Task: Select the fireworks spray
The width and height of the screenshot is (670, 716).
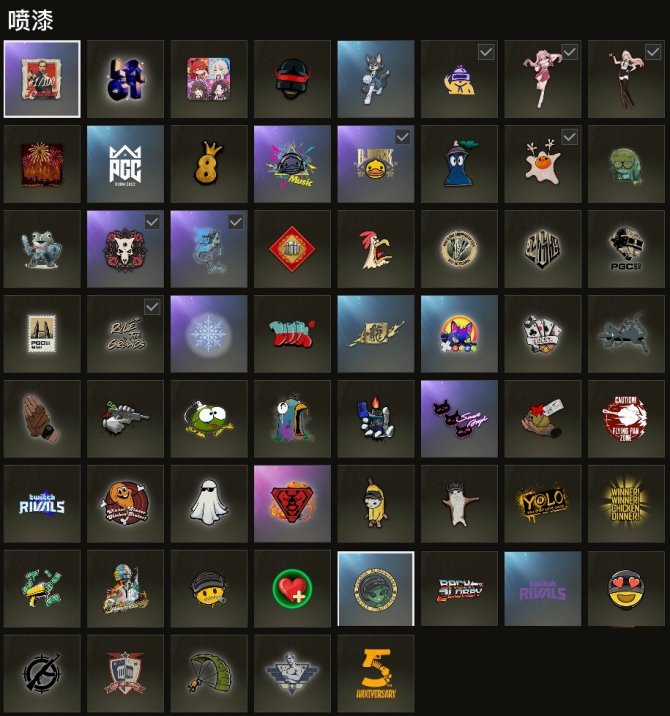Action: coord(42,164)
